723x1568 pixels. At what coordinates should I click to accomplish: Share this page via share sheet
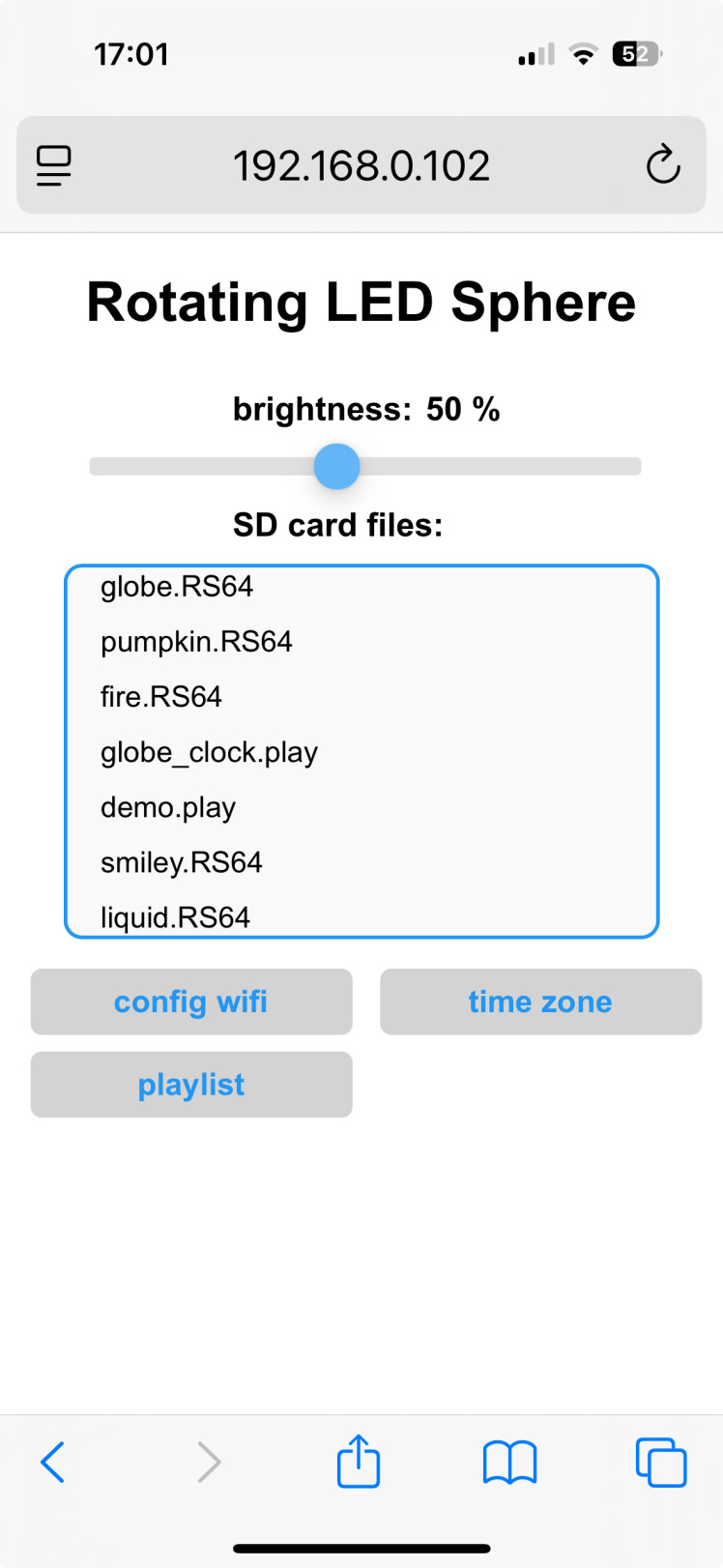pyautogui.click(x=359, y=1460)
